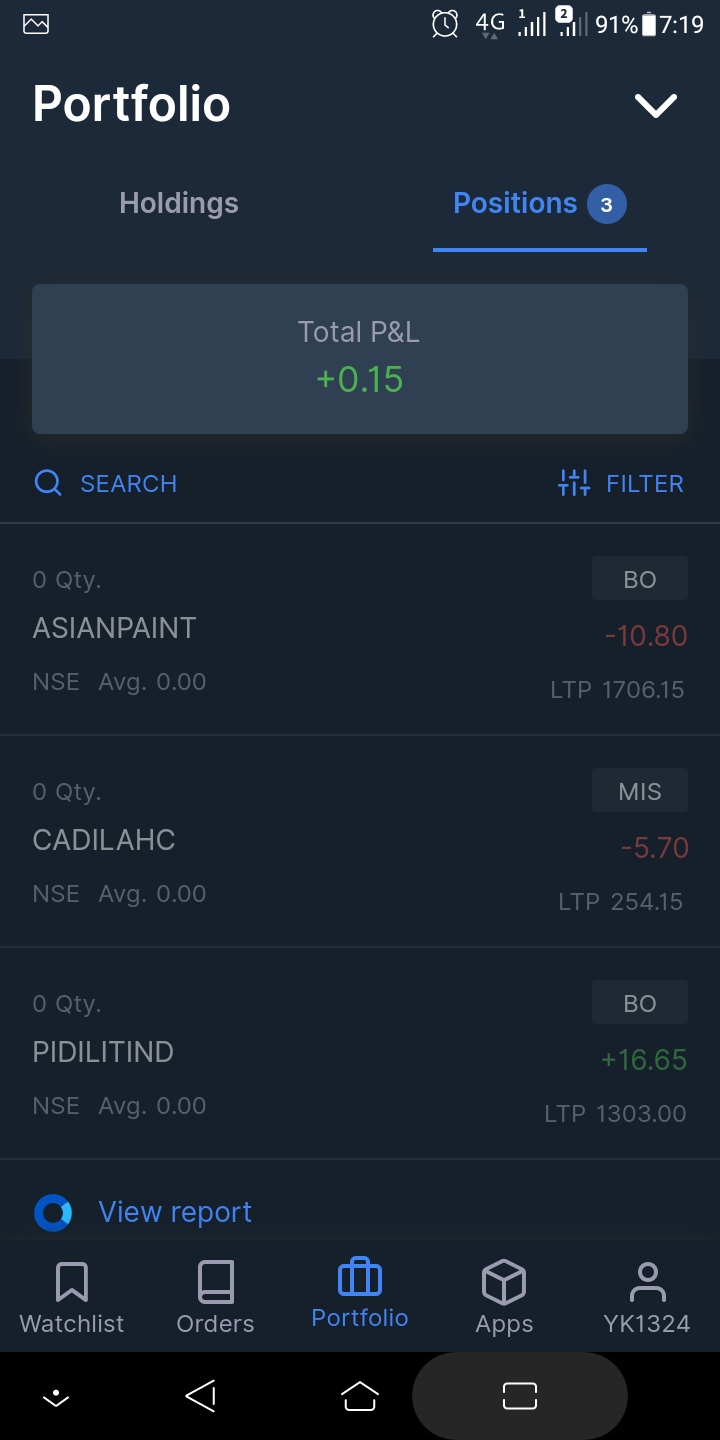Open the positions search
The height and width of the screenshot is (1440, 720).
click(x=106, y=484)
